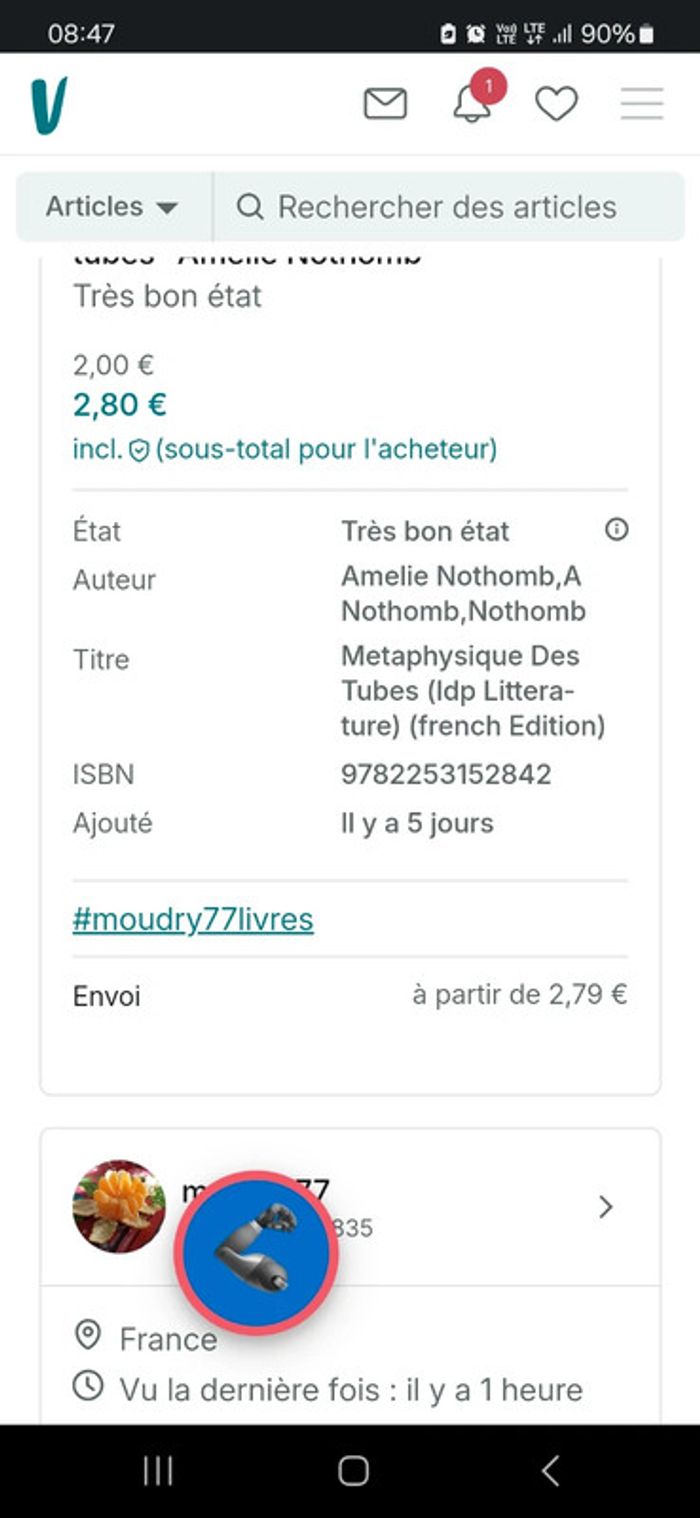
Task: Open the #moudry77livres hashtag link
Action: [x=193, y=920]
